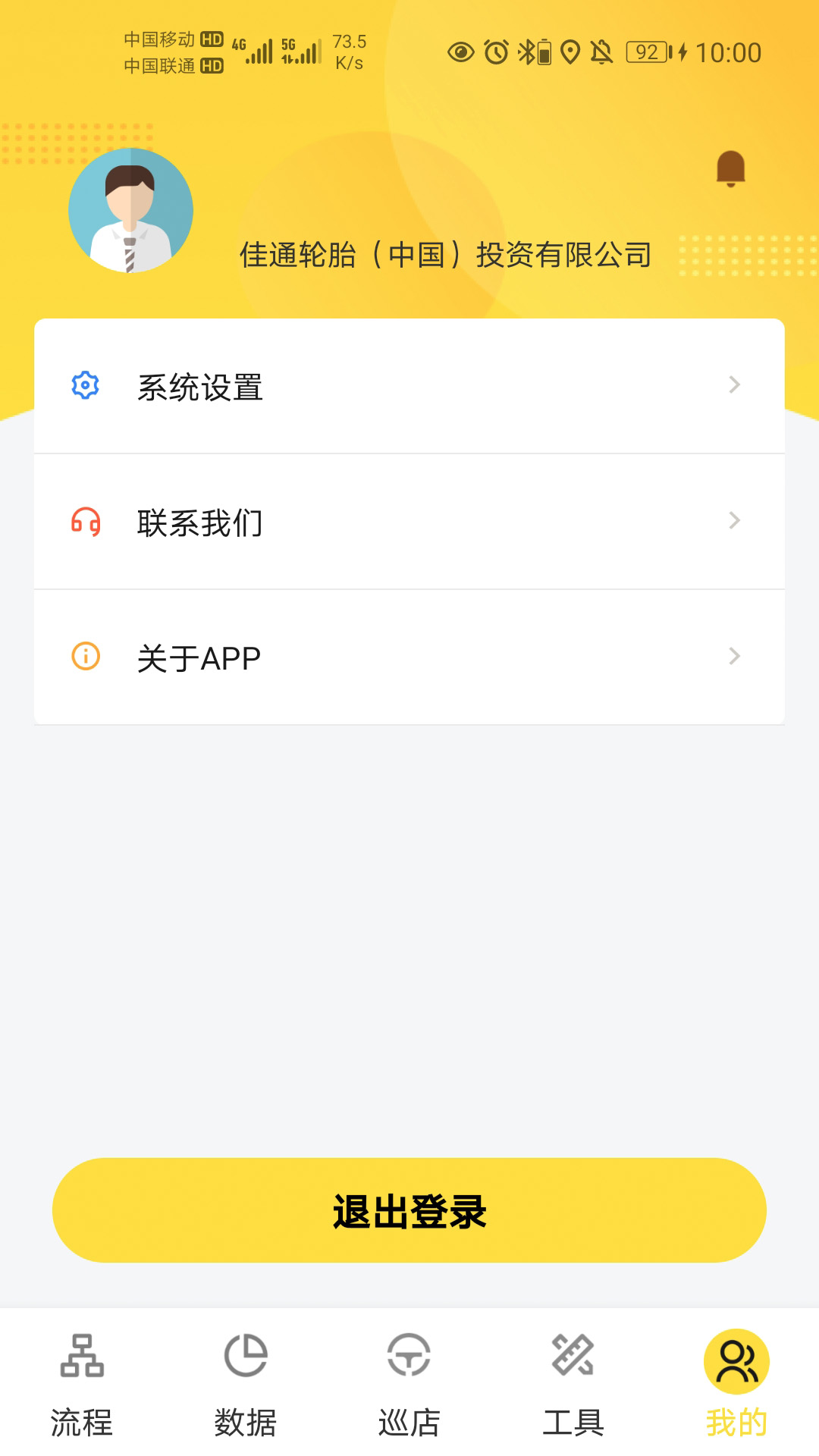The height and width of the screenshot is (1456, 819).
Task: Open the notification bell icon
Action: coord(730,170)
